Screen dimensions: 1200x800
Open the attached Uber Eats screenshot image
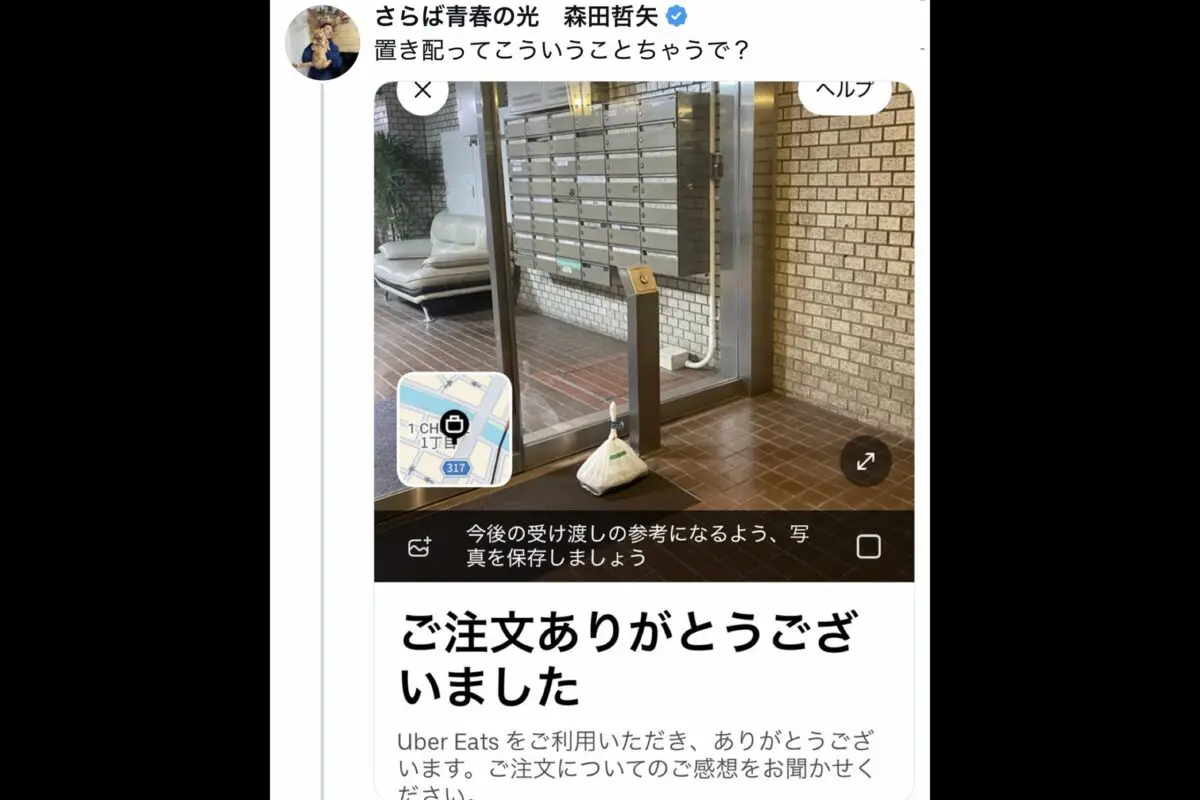[x=643, y=300]
